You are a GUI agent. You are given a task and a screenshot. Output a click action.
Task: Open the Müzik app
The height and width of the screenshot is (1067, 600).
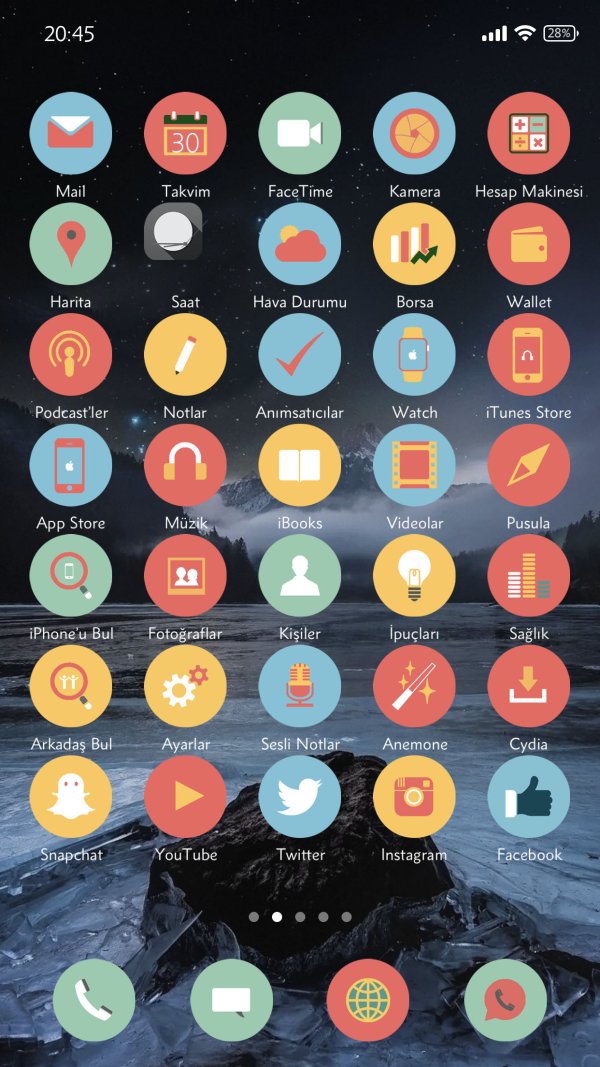(185, 465)
